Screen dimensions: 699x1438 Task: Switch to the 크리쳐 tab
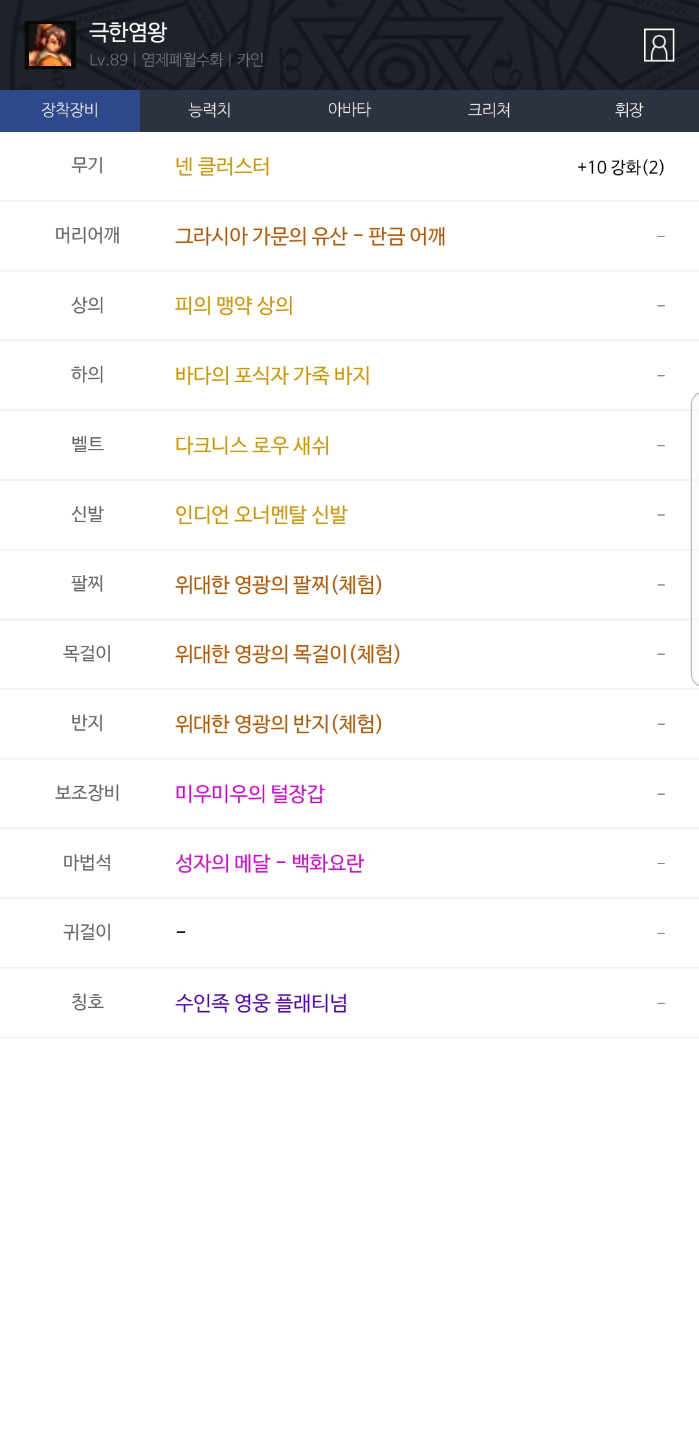coord(489,110)
